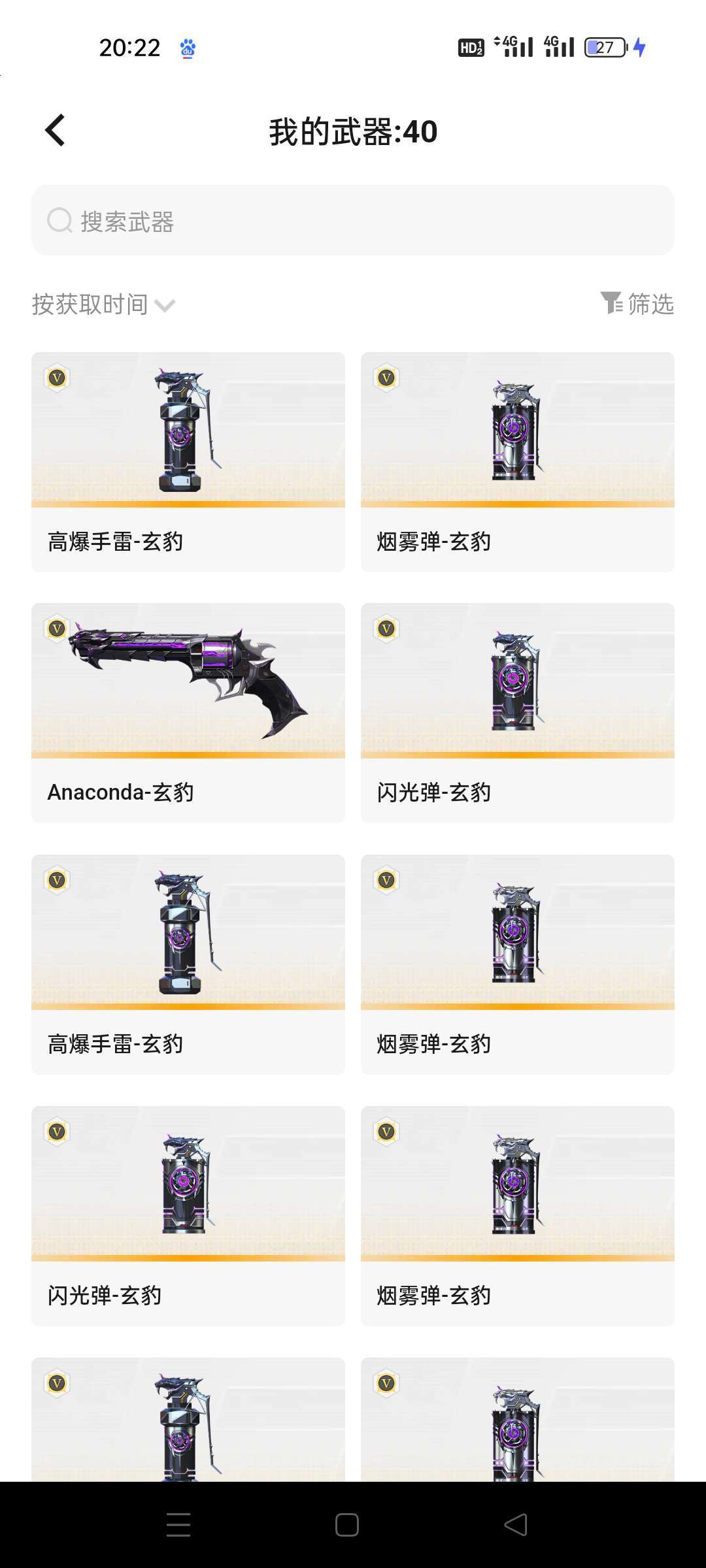Tap the back arrow at top left
Viewport: 706px width, 1568px height.
[x=55, y=129]
